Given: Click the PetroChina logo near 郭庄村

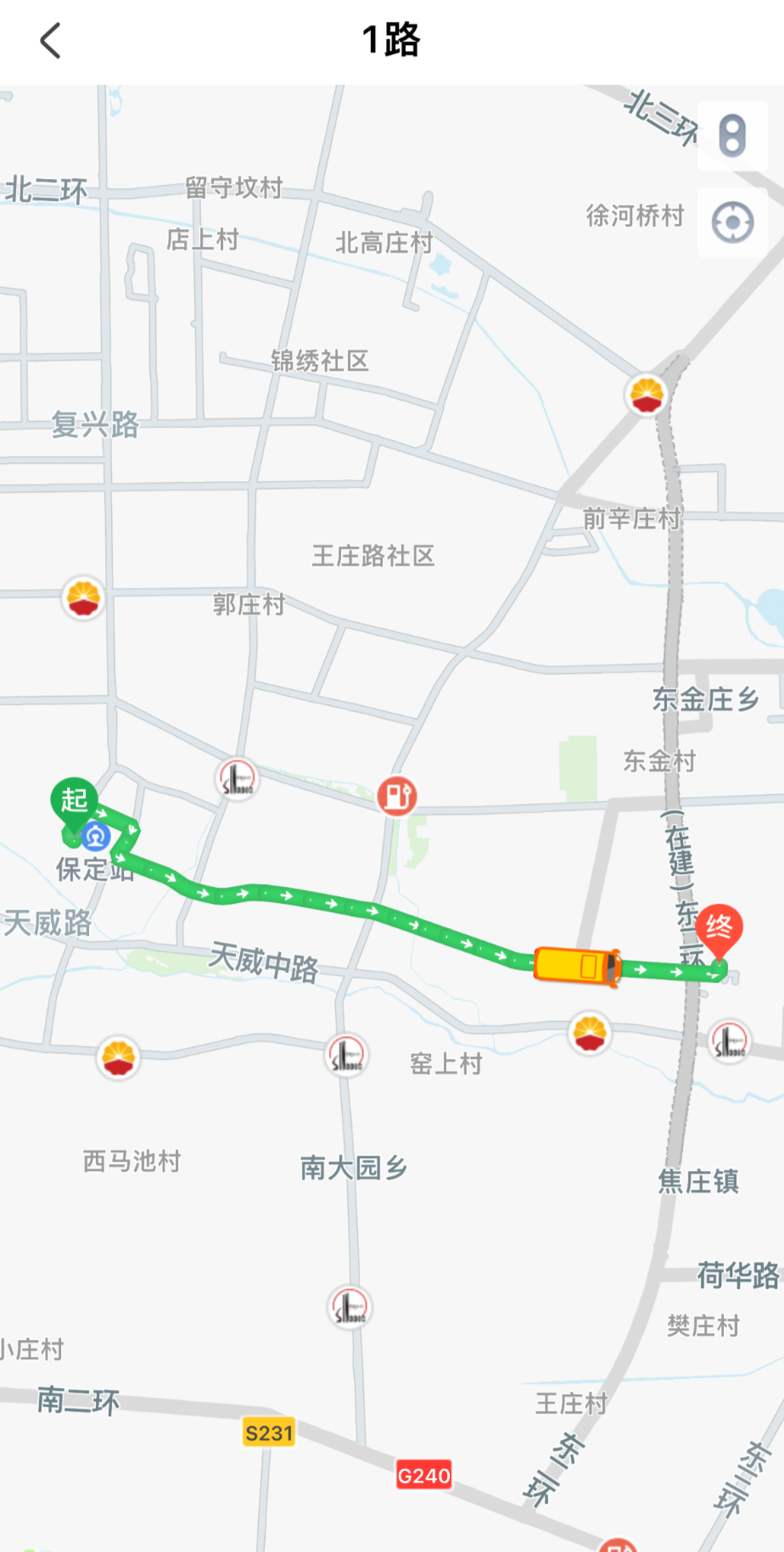Looking at the screenshot, I should click(x=82, y=598).
